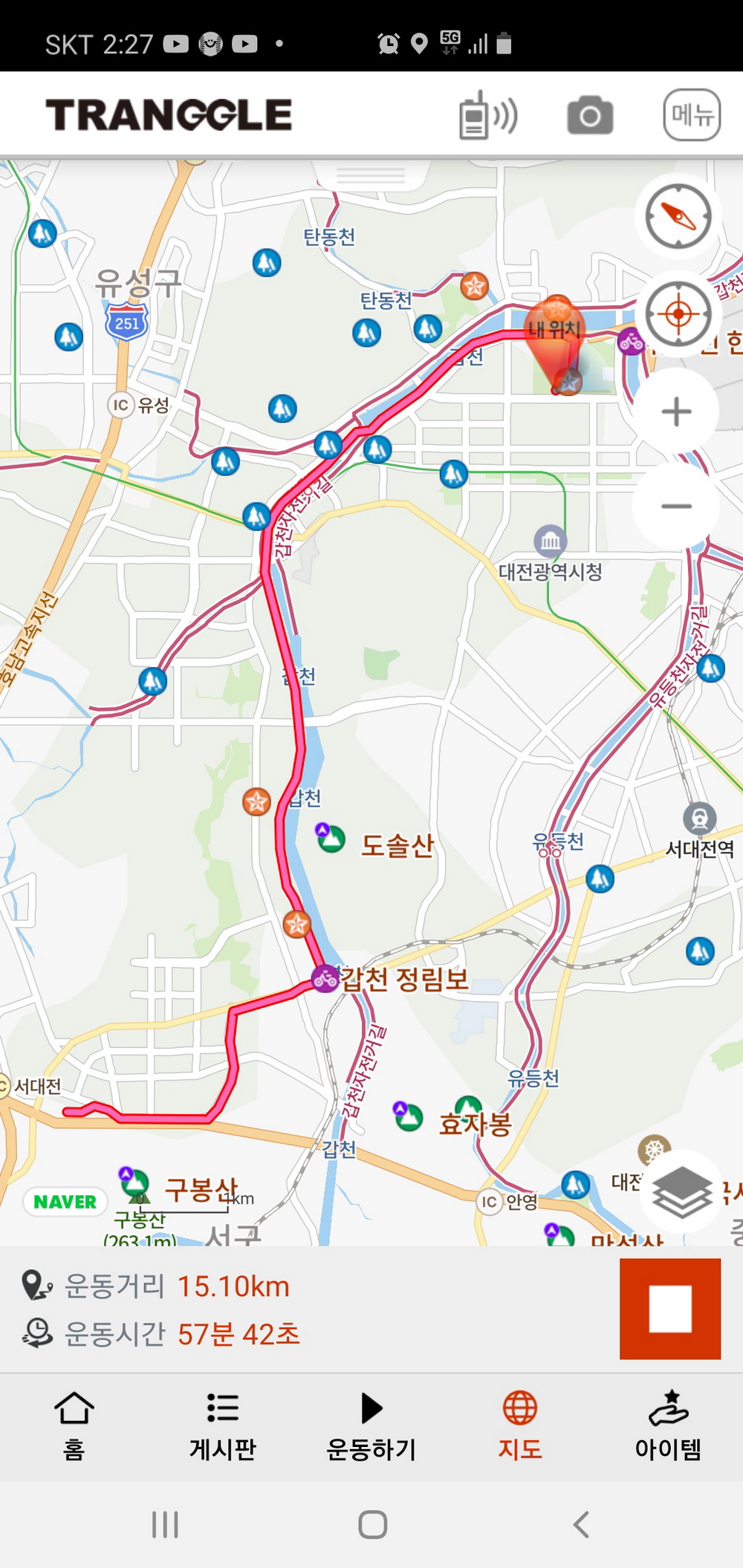Zoom in on the map

click(x=676, y=411)
